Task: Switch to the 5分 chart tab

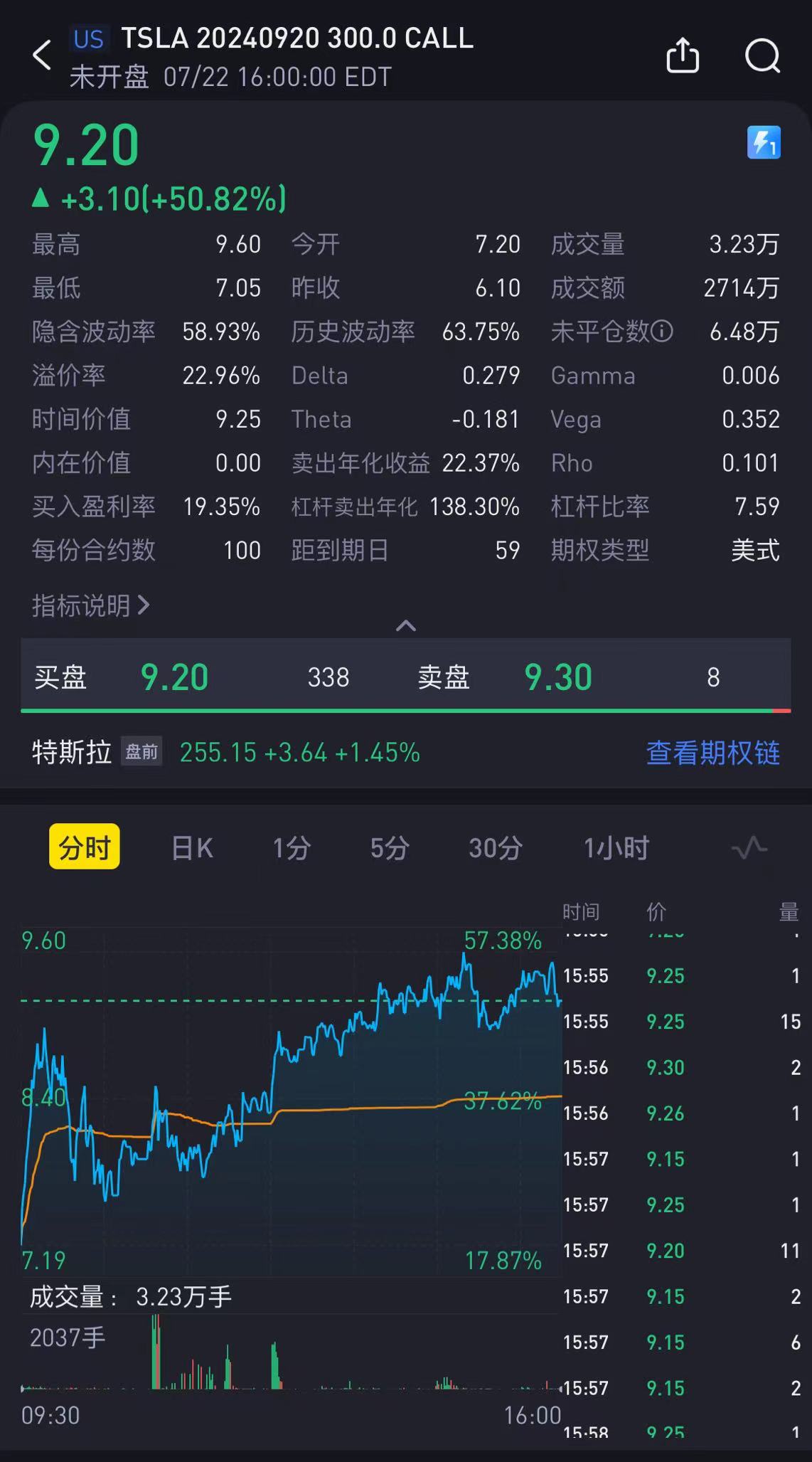Action: (x=390, y=847)
